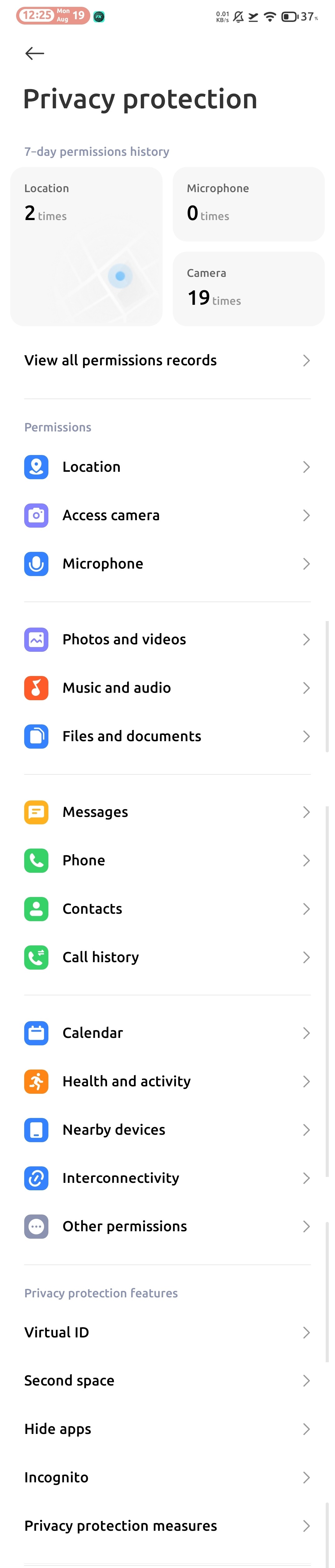Choose Contacts permissions
This screenshot has height=1568, width=335.
pyautogui.click(x=167, y=909)
